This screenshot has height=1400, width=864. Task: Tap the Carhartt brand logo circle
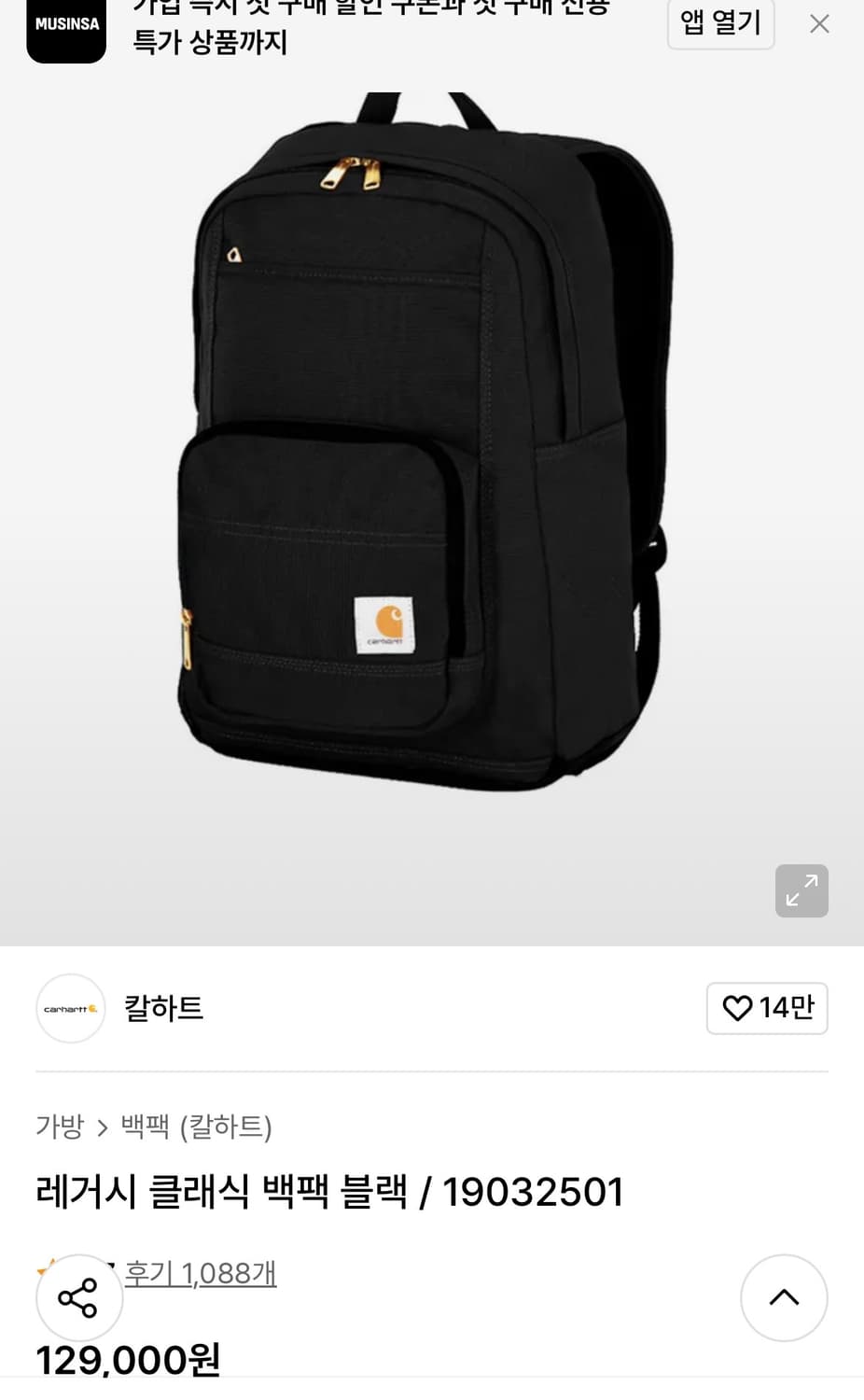click(71, 1008)
